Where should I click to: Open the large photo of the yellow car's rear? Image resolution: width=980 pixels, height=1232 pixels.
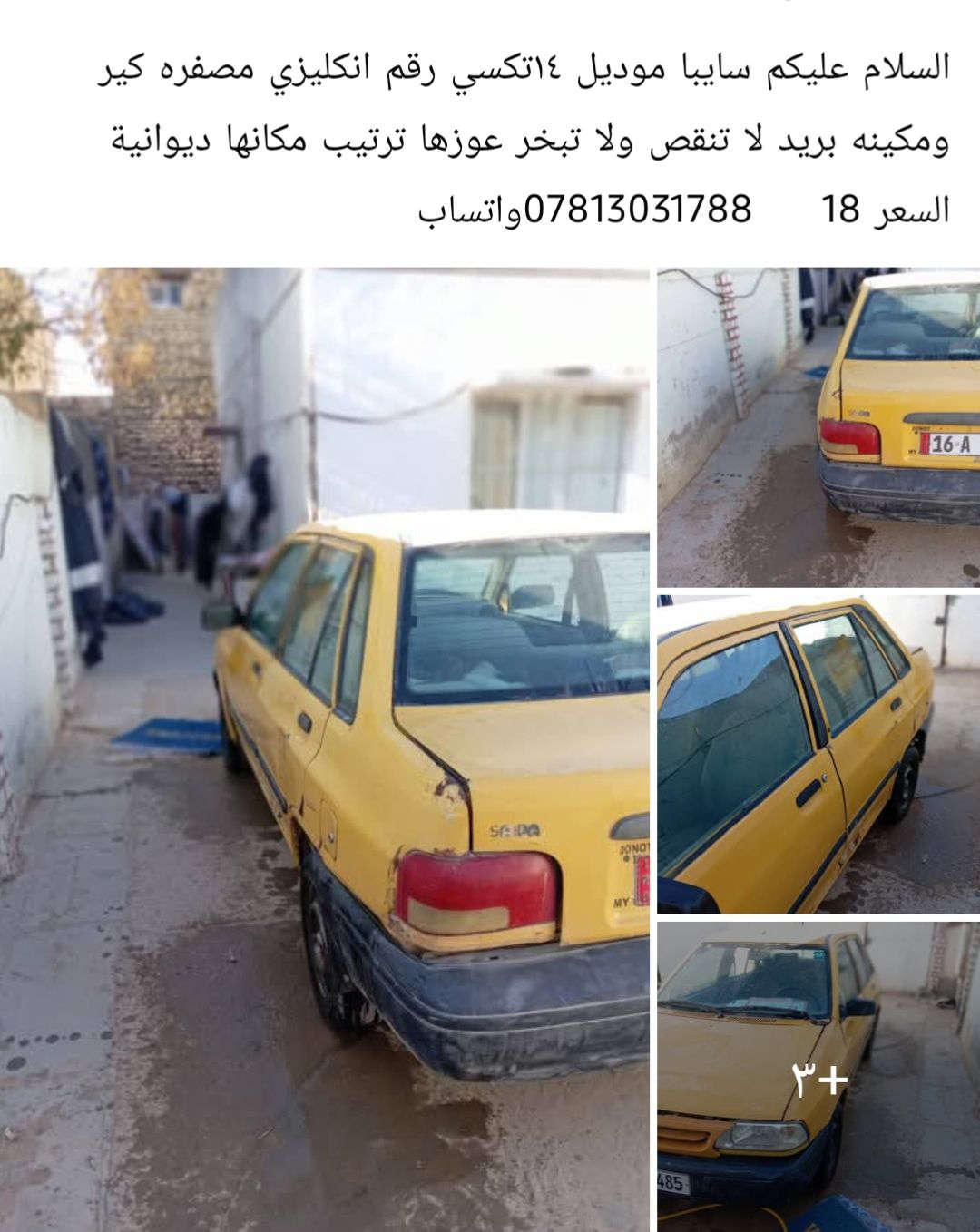tap(325, 748)
